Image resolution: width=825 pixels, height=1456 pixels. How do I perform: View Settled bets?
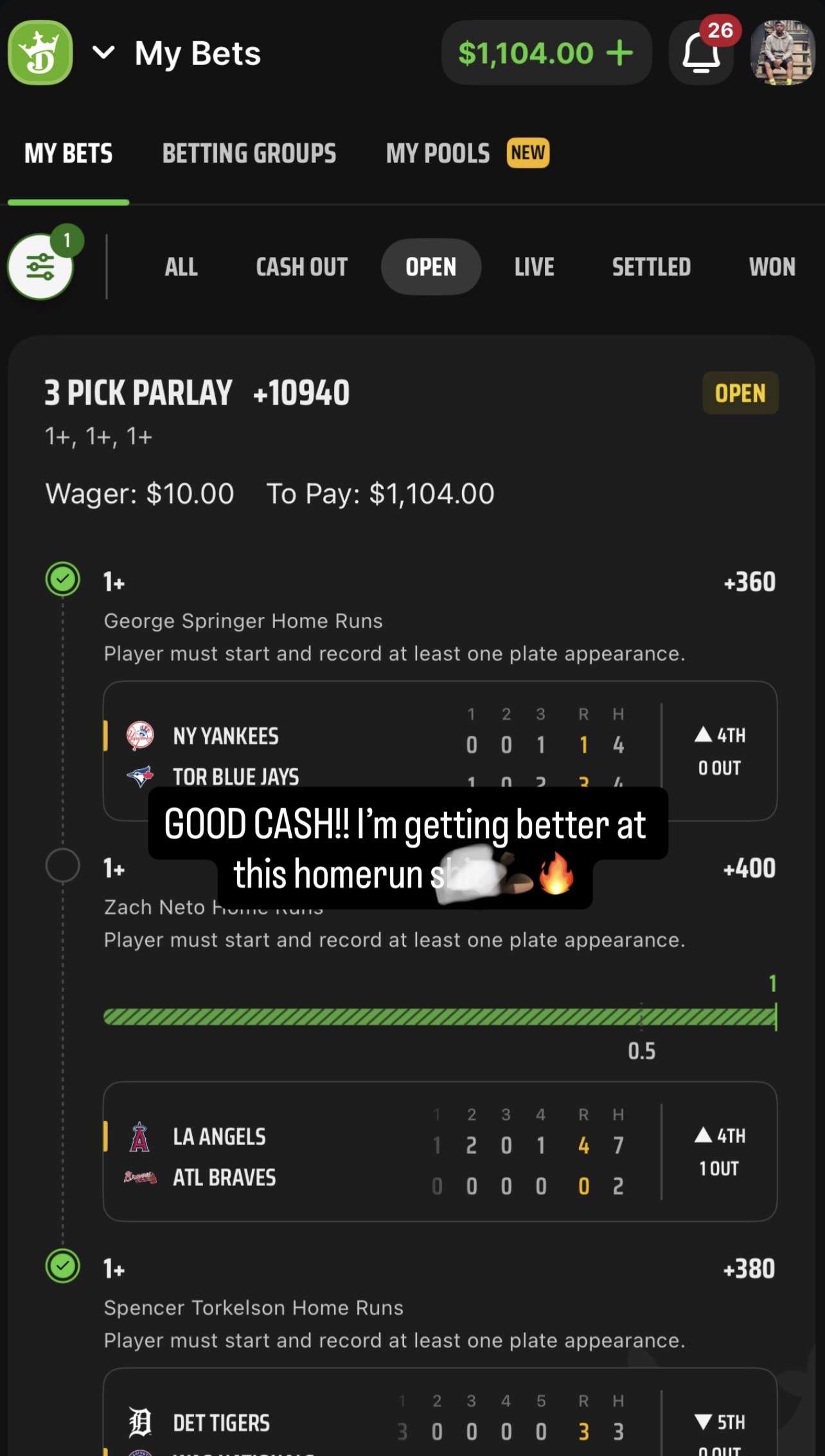point(651,267)
